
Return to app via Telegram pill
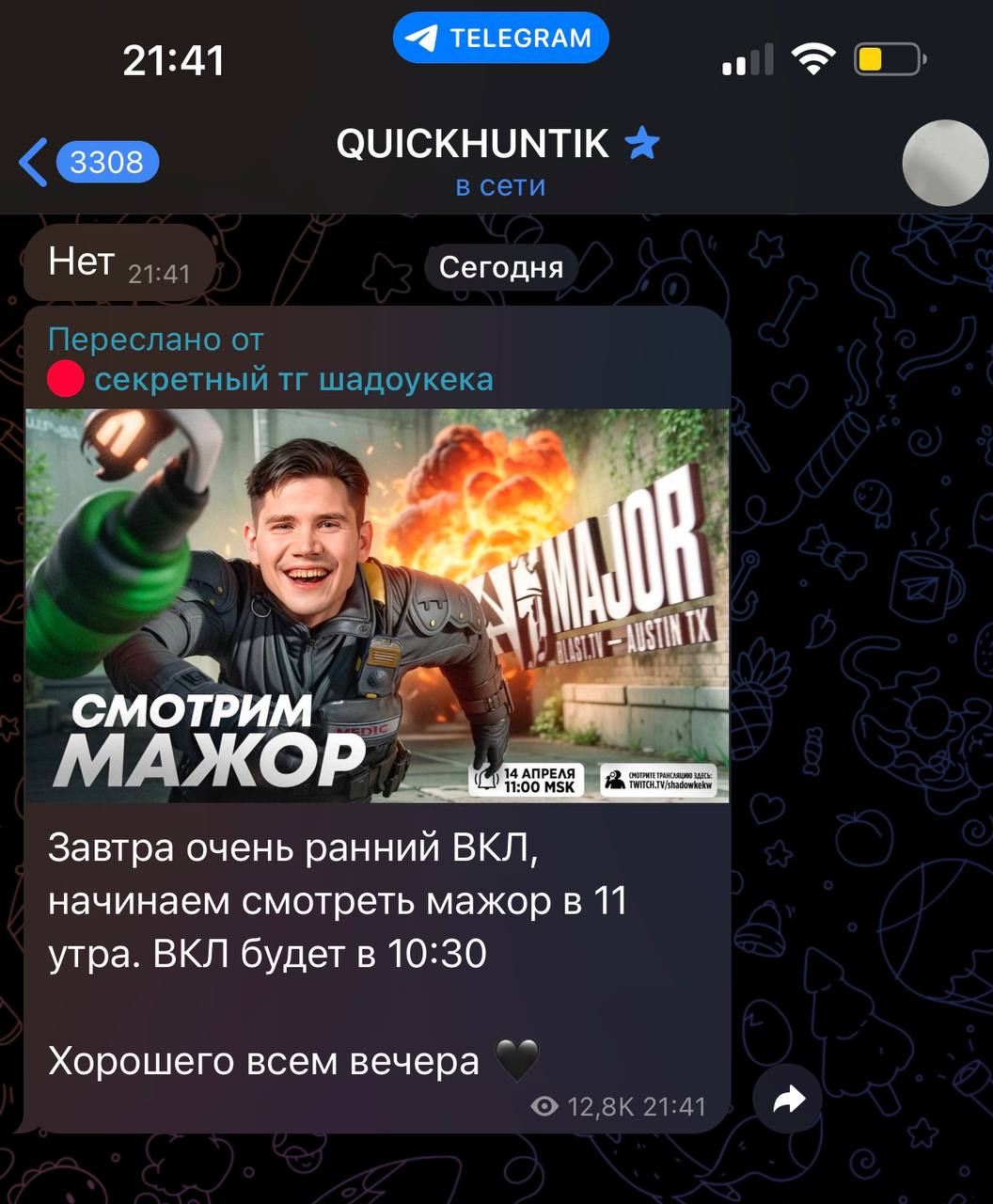tap(500, 39)
